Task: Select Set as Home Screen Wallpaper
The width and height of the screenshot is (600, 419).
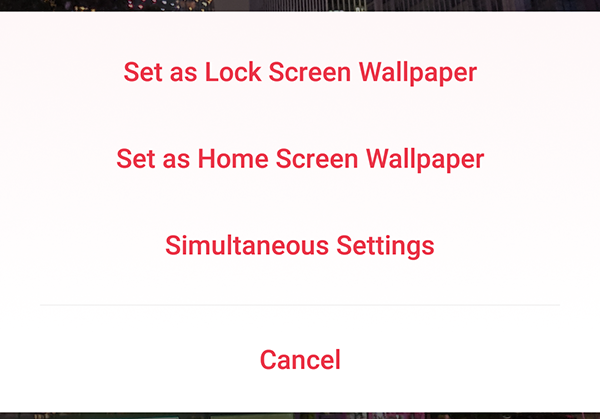Action: (300, 158)
